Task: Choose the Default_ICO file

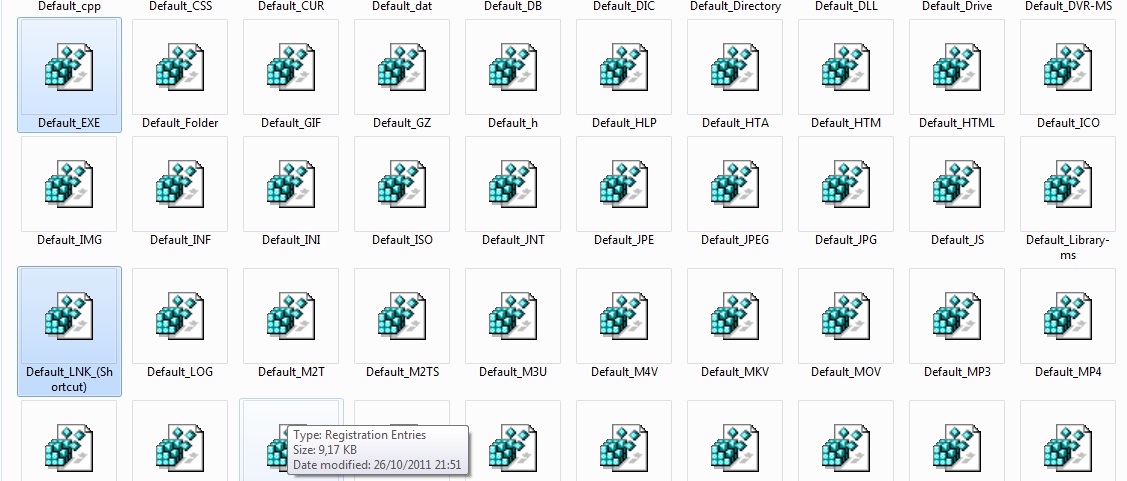Action: pos(1068,68)
